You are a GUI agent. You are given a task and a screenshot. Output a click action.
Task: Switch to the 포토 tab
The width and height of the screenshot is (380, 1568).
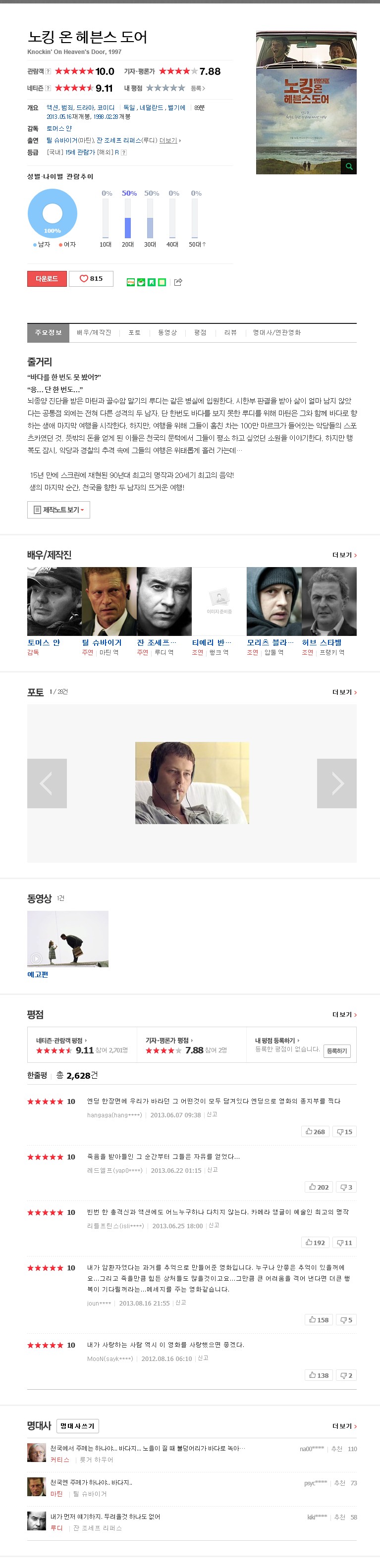tap(135, 332)
